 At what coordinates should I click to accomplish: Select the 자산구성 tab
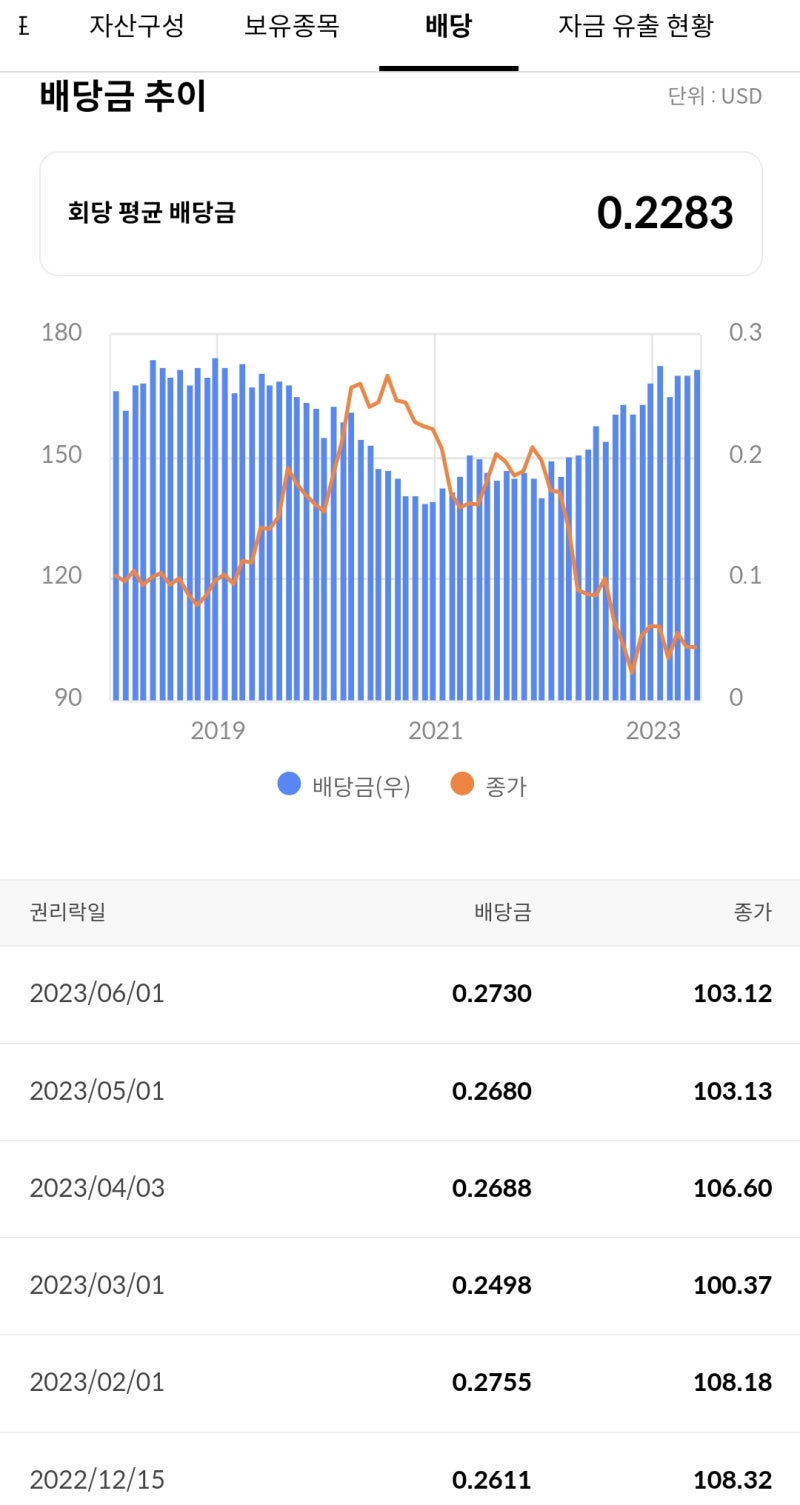(x=136, y=28)
